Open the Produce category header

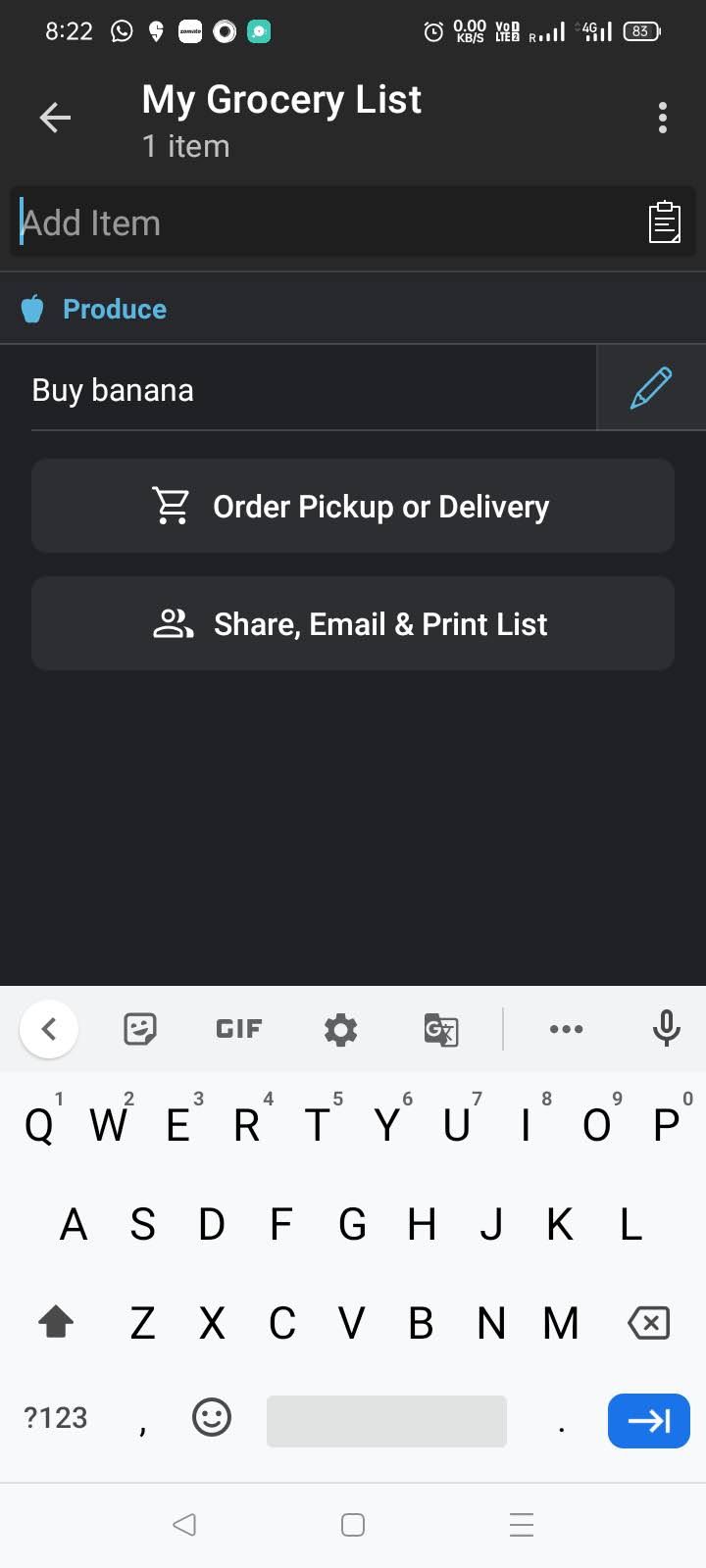point(115,310)
